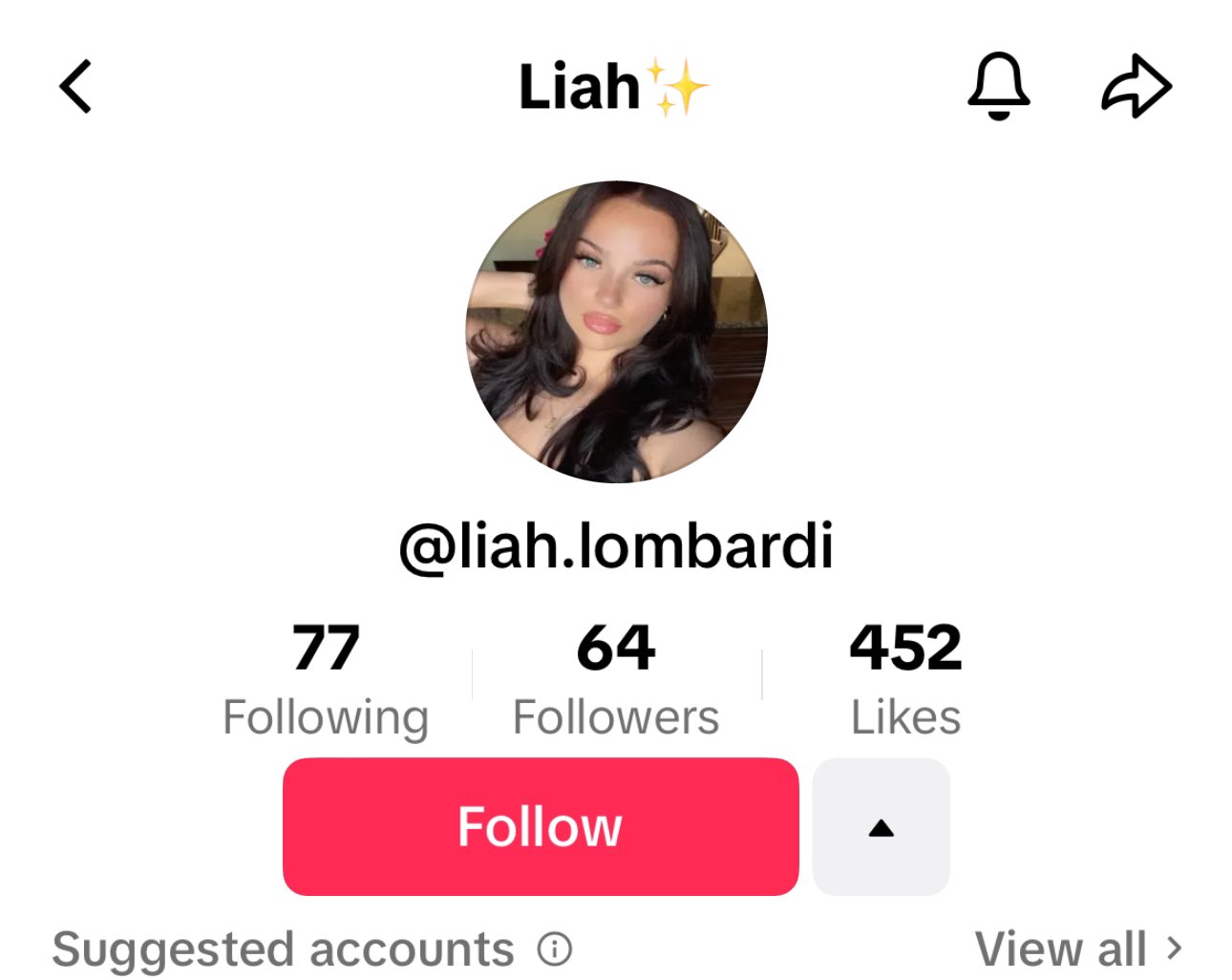The height and width of the screenshot is (980, 1232).
Task: Share this profile
Action: tap(1136, 87)
